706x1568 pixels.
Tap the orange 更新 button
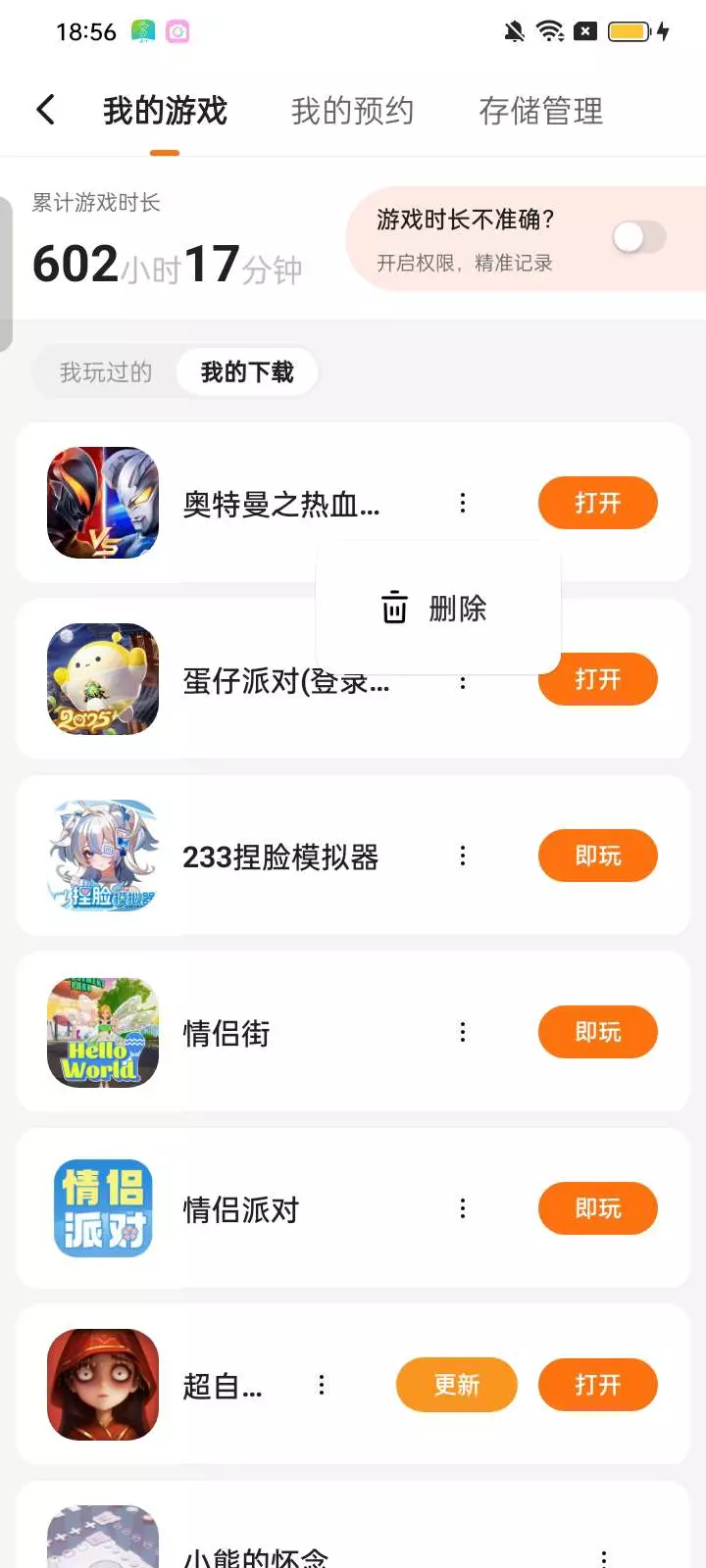click(x=456, y=1385)
